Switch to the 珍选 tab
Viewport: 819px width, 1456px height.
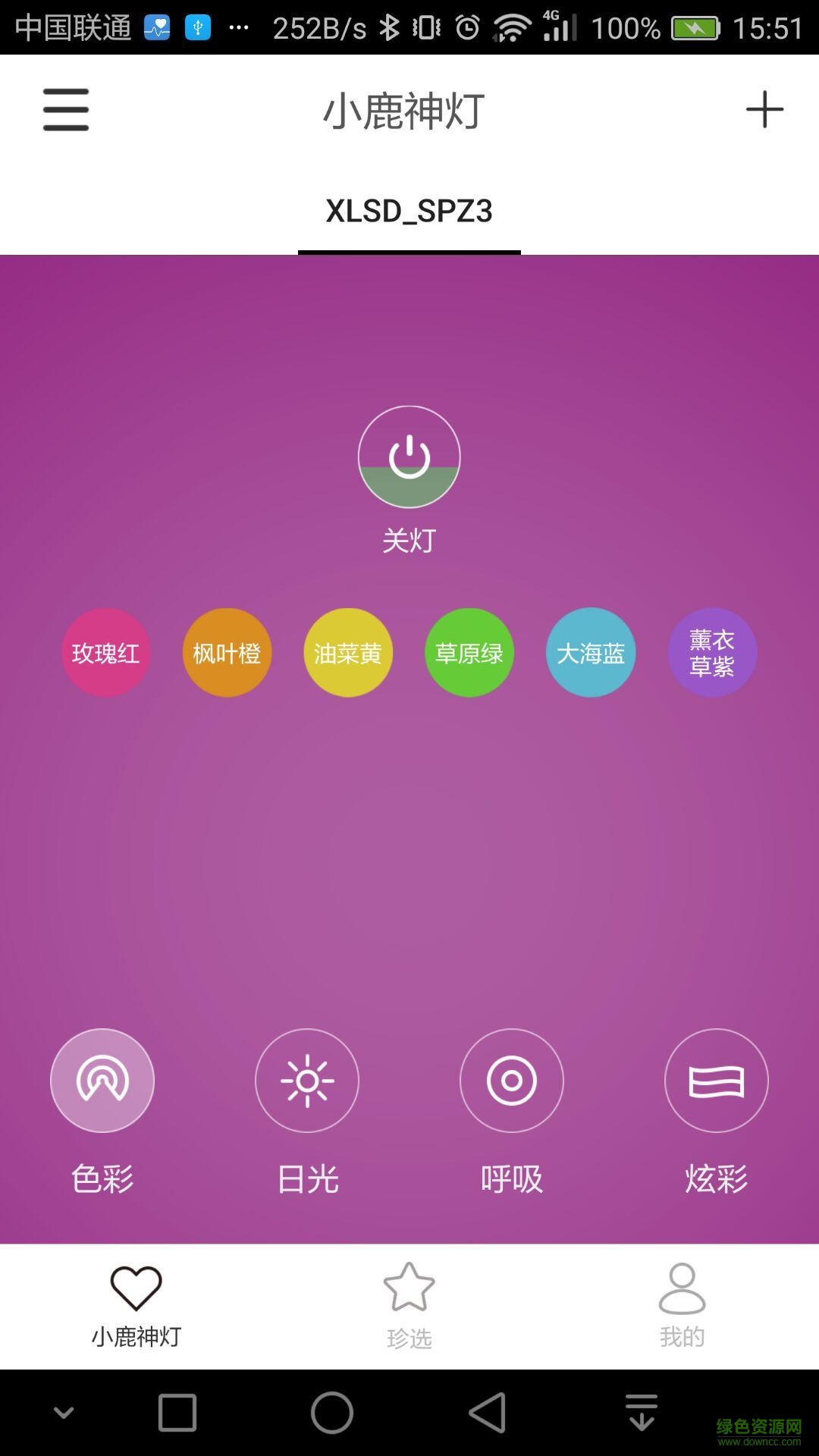pyautogui.click(x=409, y=1306)
